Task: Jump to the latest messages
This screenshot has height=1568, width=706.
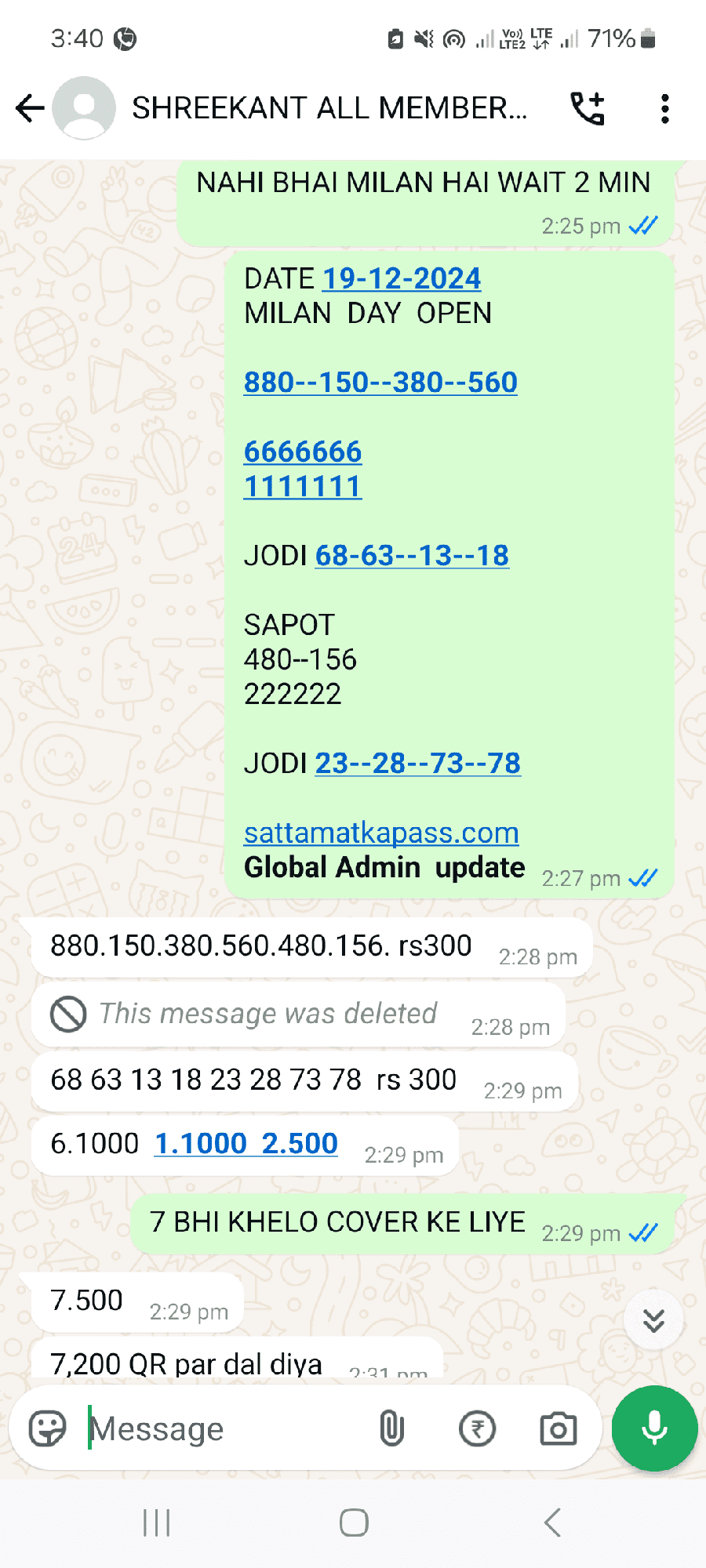Action: click(x=653, y=1320)
